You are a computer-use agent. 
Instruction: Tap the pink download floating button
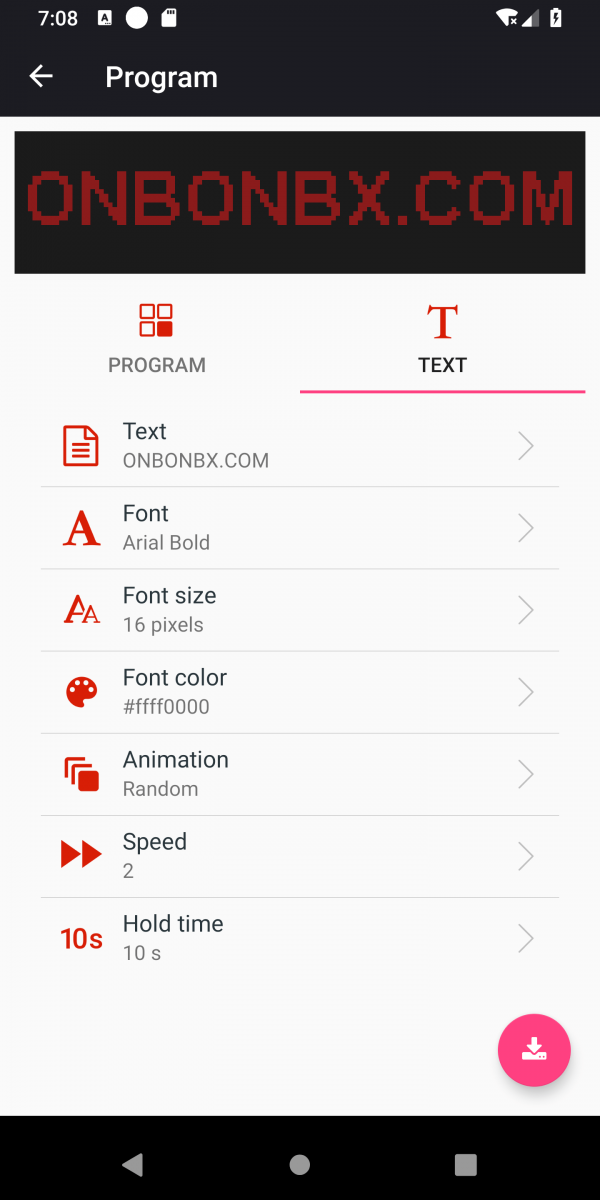pos(534,1050)
